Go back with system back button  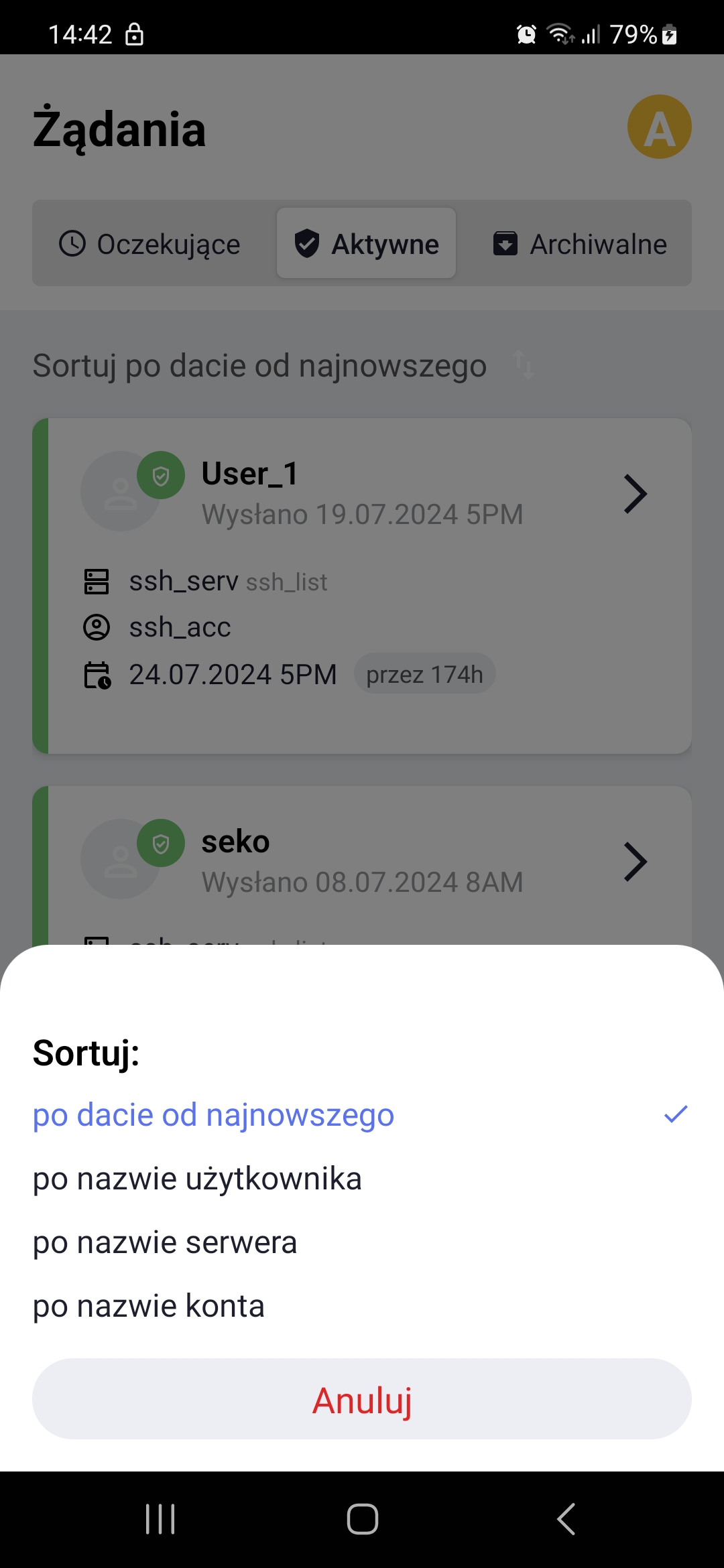(566, 1518)
